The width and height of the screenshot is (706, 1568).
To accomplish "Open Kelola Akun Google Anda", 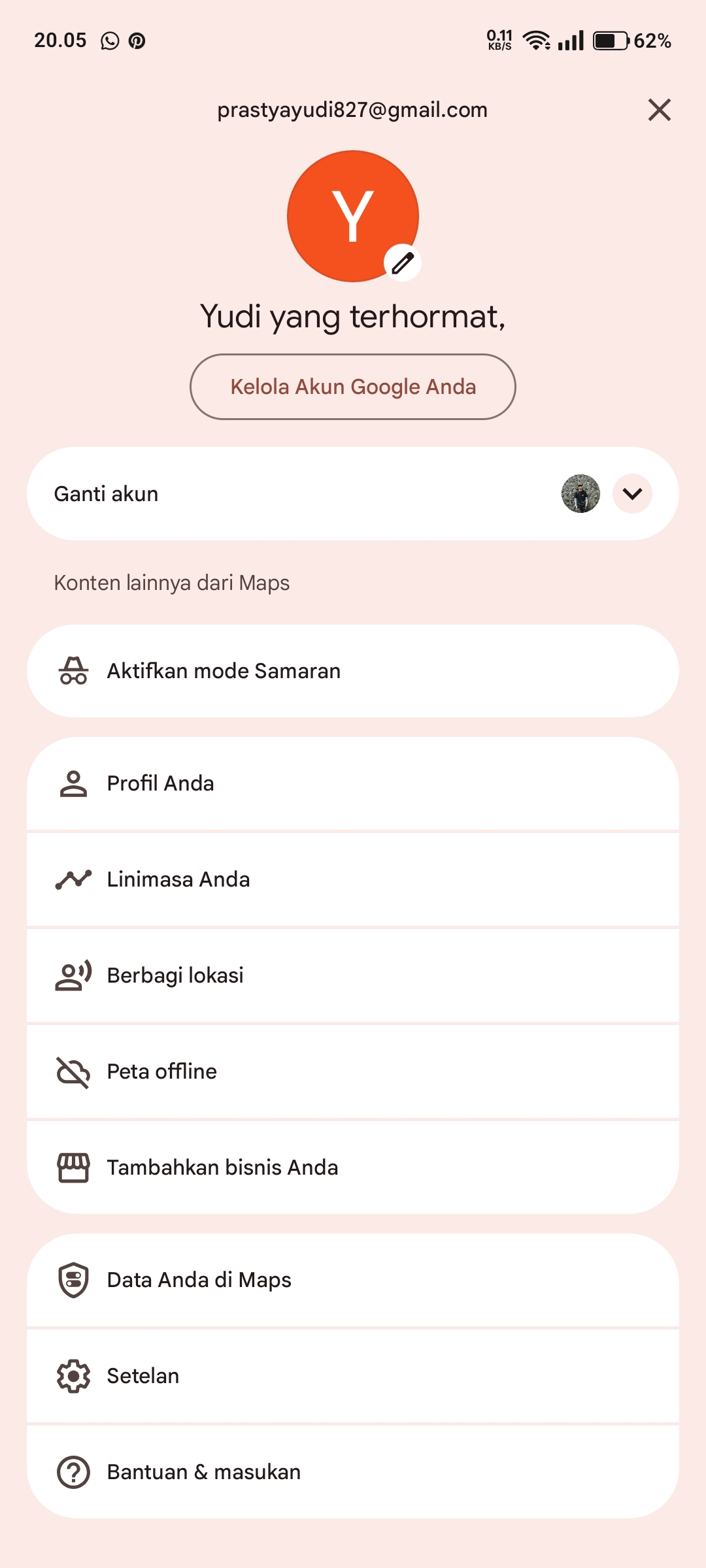I will pyautogui.click(x=353, y=387).
